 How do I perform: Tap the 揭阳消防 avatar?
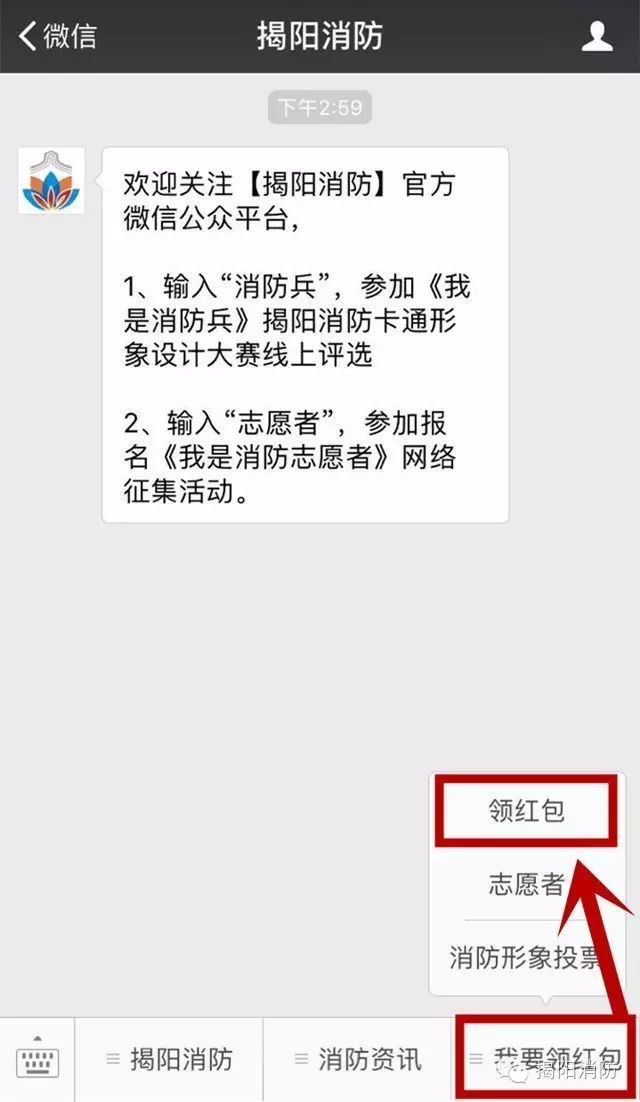51,180
